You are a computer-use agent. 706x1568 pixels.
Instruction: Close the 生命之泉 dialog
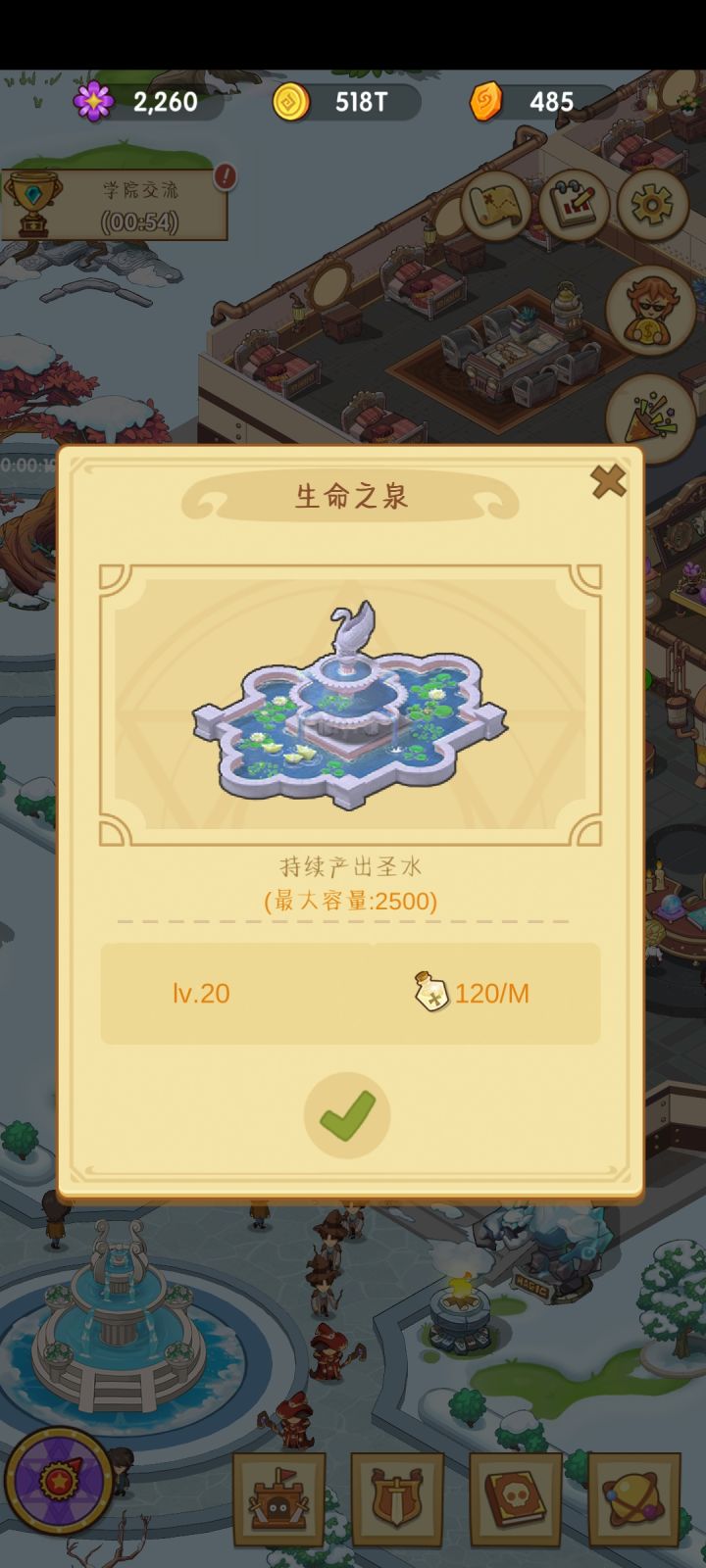pos(608,480)
